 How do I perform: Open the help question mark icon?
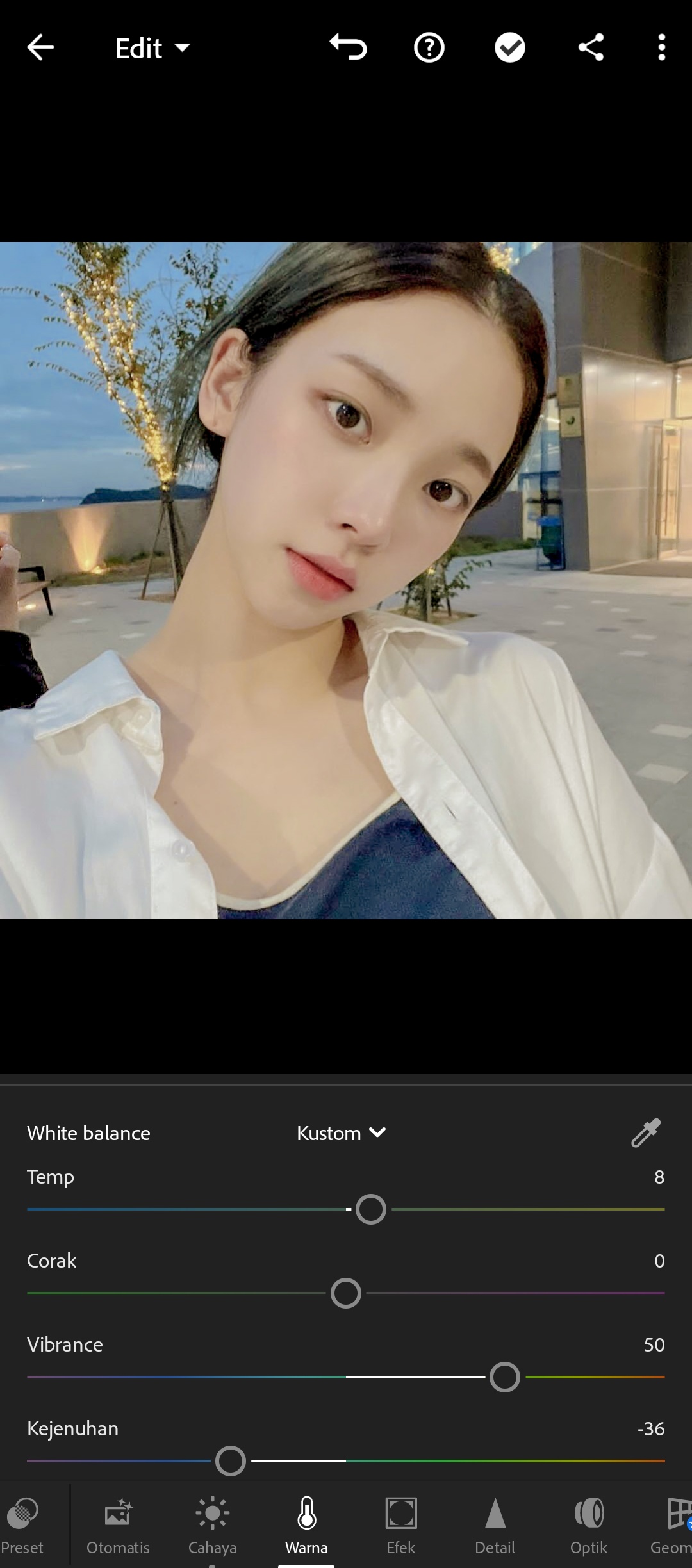click(x=429, y=48)
